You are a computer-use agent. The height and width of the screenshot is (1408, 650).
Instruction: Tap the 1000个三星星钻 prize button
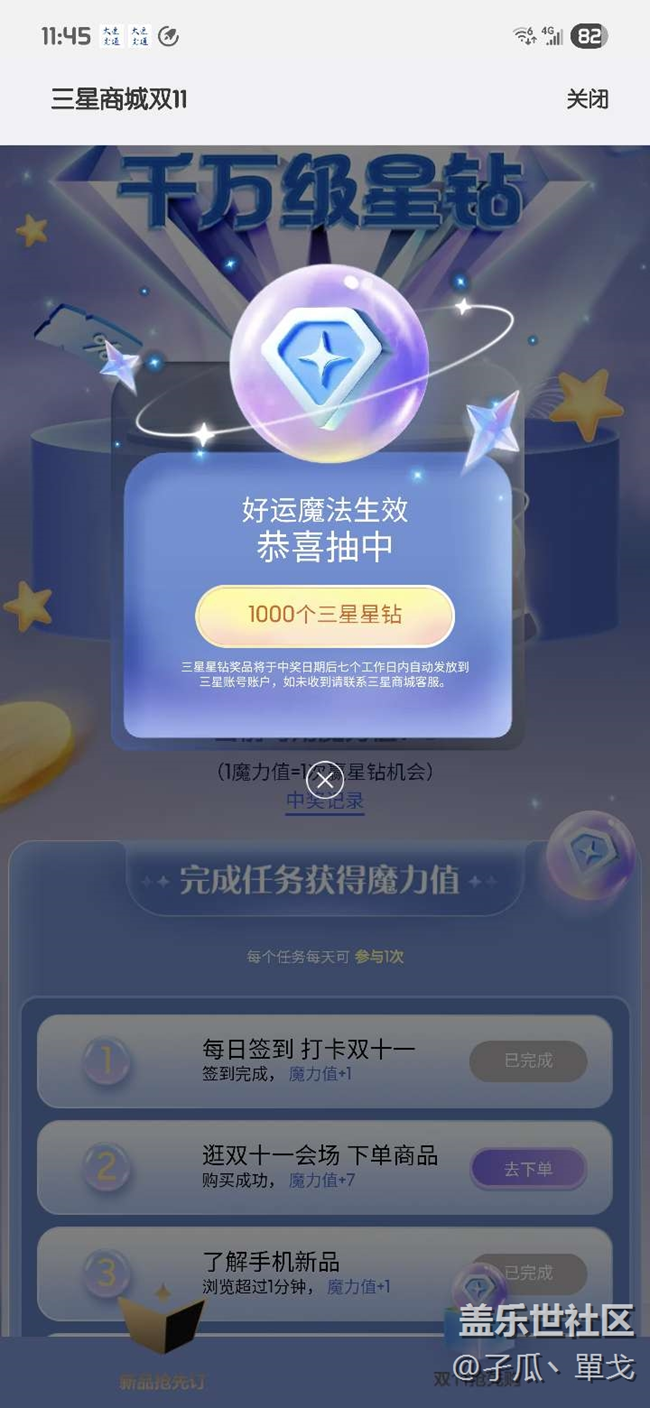[325, 615]
